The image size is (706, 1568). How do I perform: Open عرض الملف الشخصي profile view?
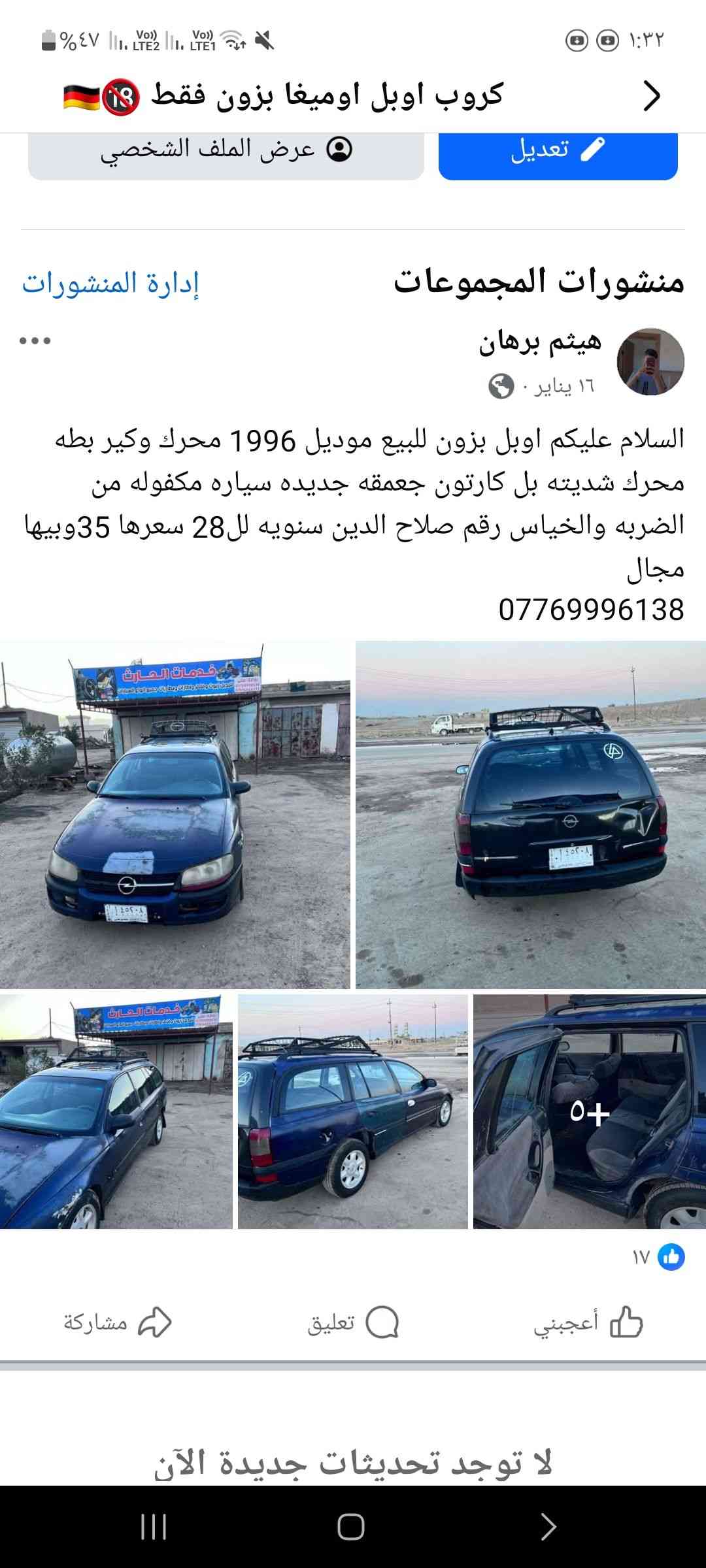point(226,150)
